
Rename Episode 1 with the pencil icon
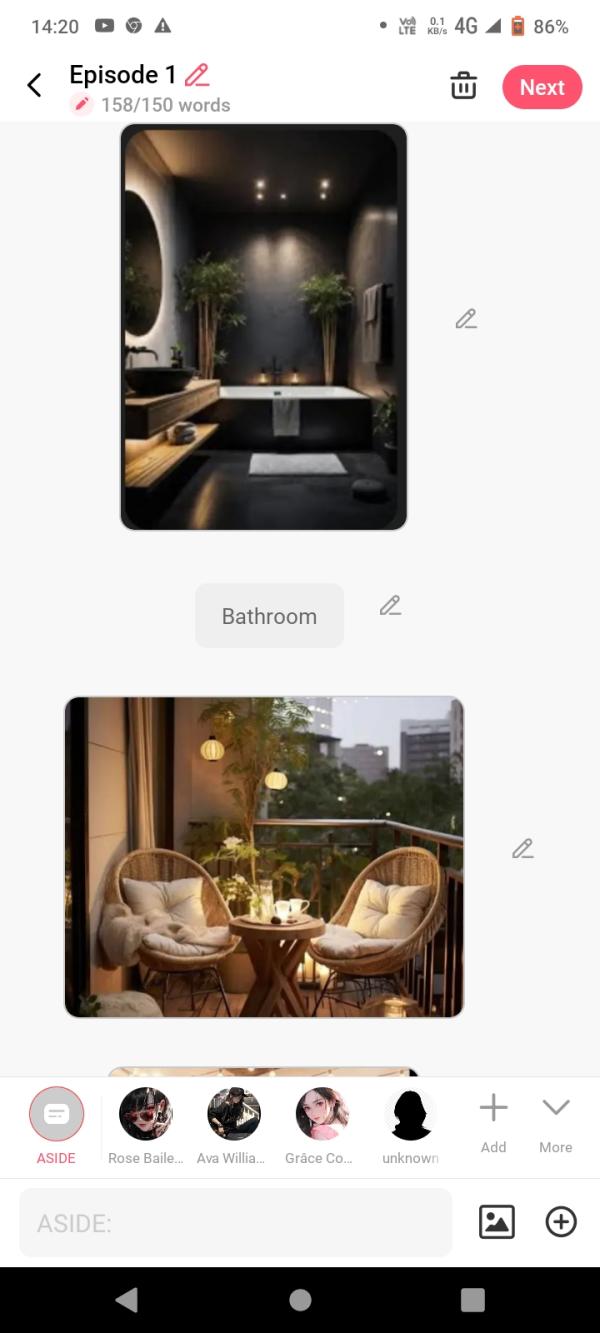click(x=197, y=75)
